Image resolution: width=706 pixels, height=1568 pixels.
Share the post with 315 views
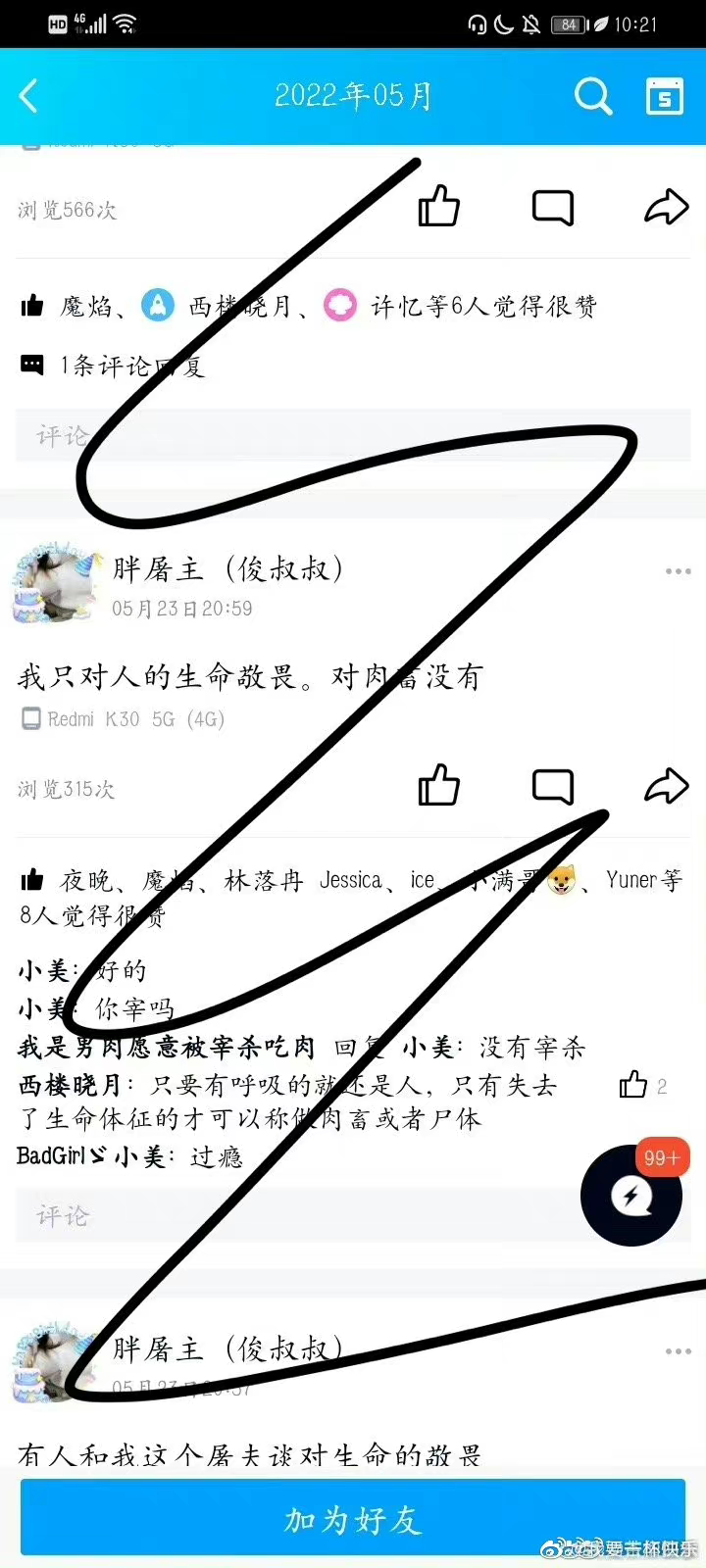[x=667, y=786]
